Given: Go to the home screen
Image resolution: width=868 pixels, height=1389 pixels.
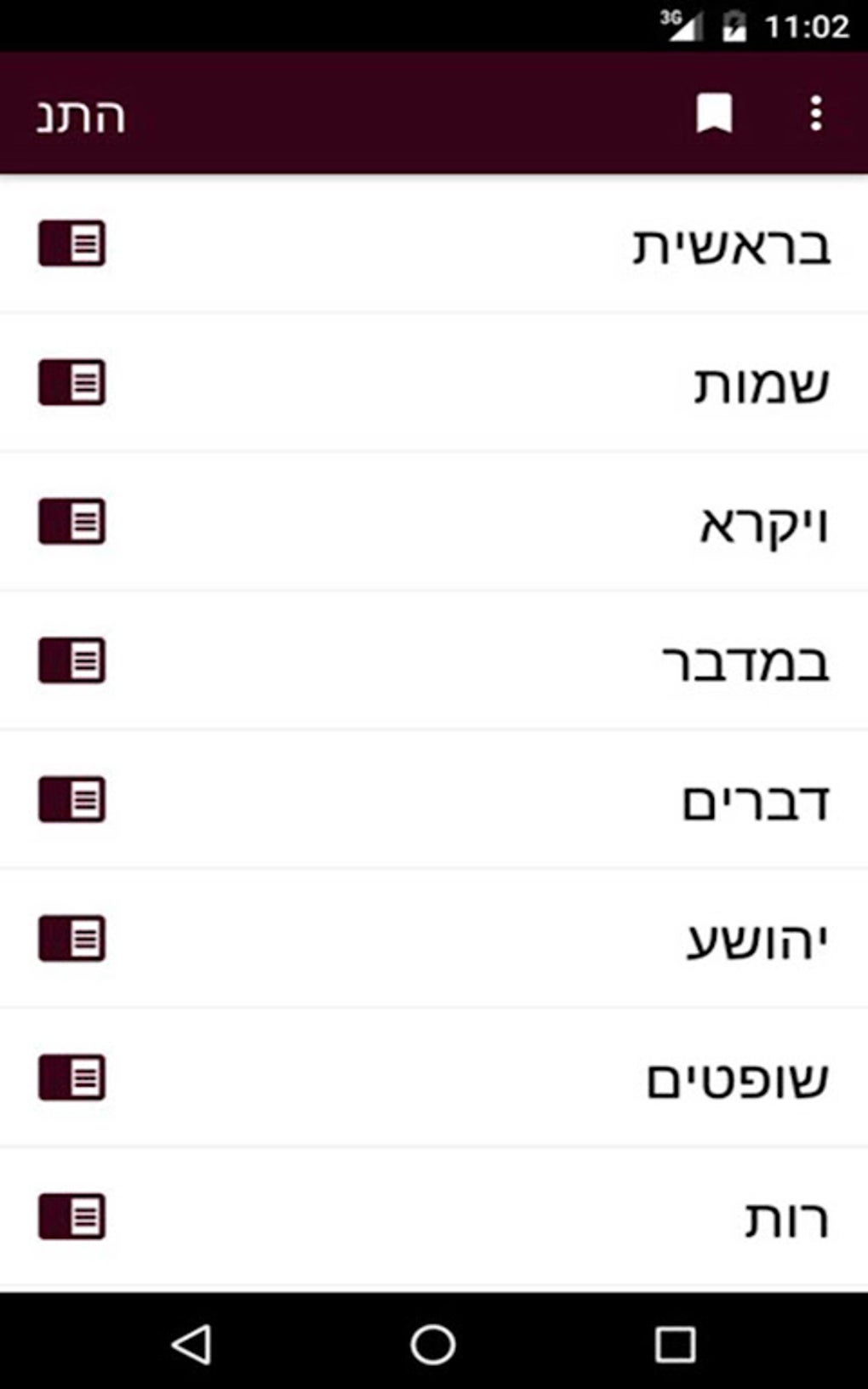Looking at the screenshot, I should coord(433,1344).
